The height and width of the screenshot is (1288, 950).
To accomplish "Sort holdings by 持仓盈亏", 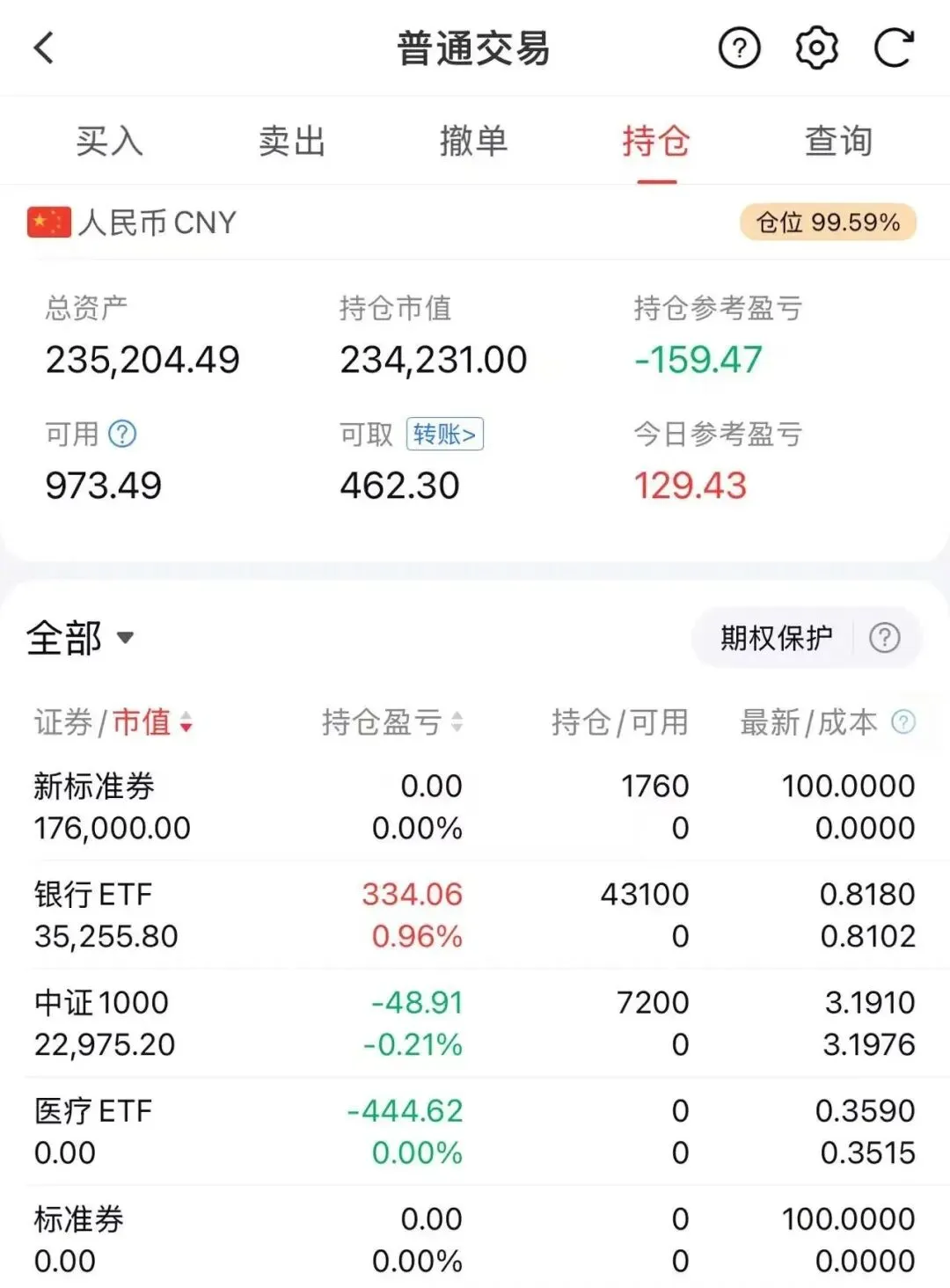I will coord(391,722).
